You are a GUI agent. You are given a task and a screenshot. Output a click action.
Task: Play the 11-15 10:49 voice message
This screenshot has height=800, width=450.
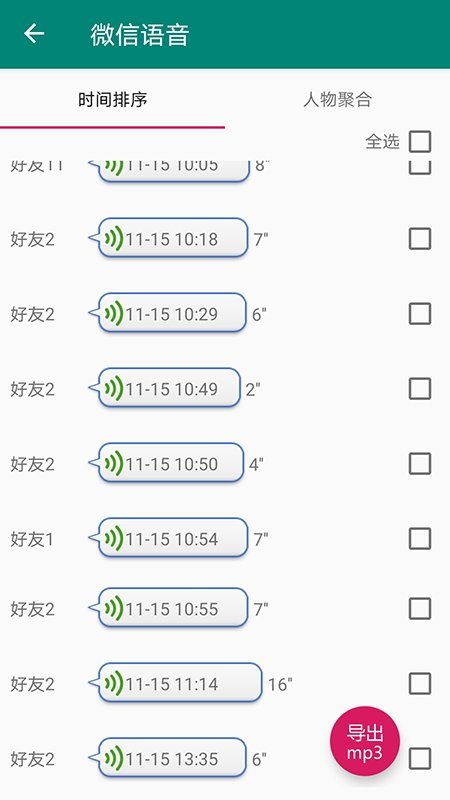[165, 388]
